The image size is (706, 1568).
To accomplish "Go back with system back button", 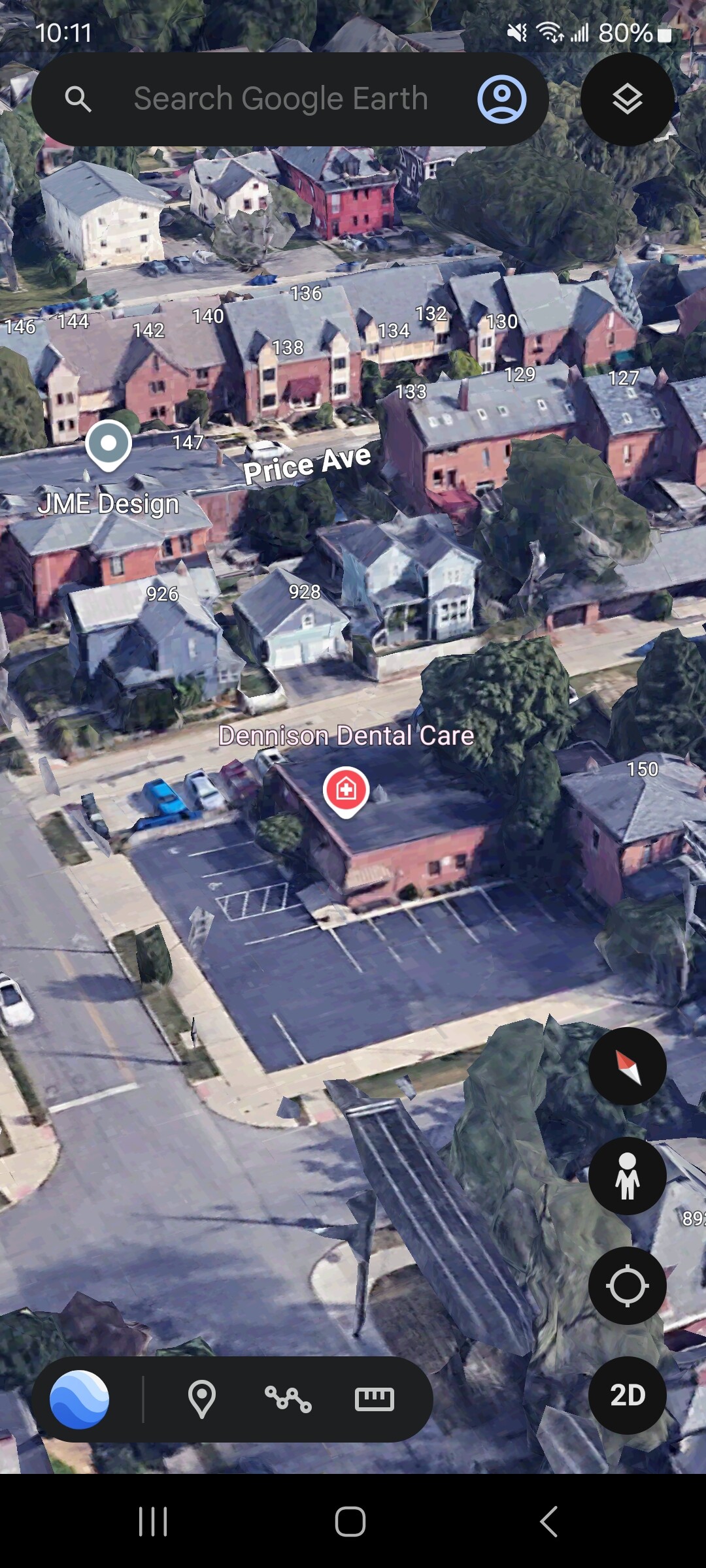I will click(x=549, y=1522).
